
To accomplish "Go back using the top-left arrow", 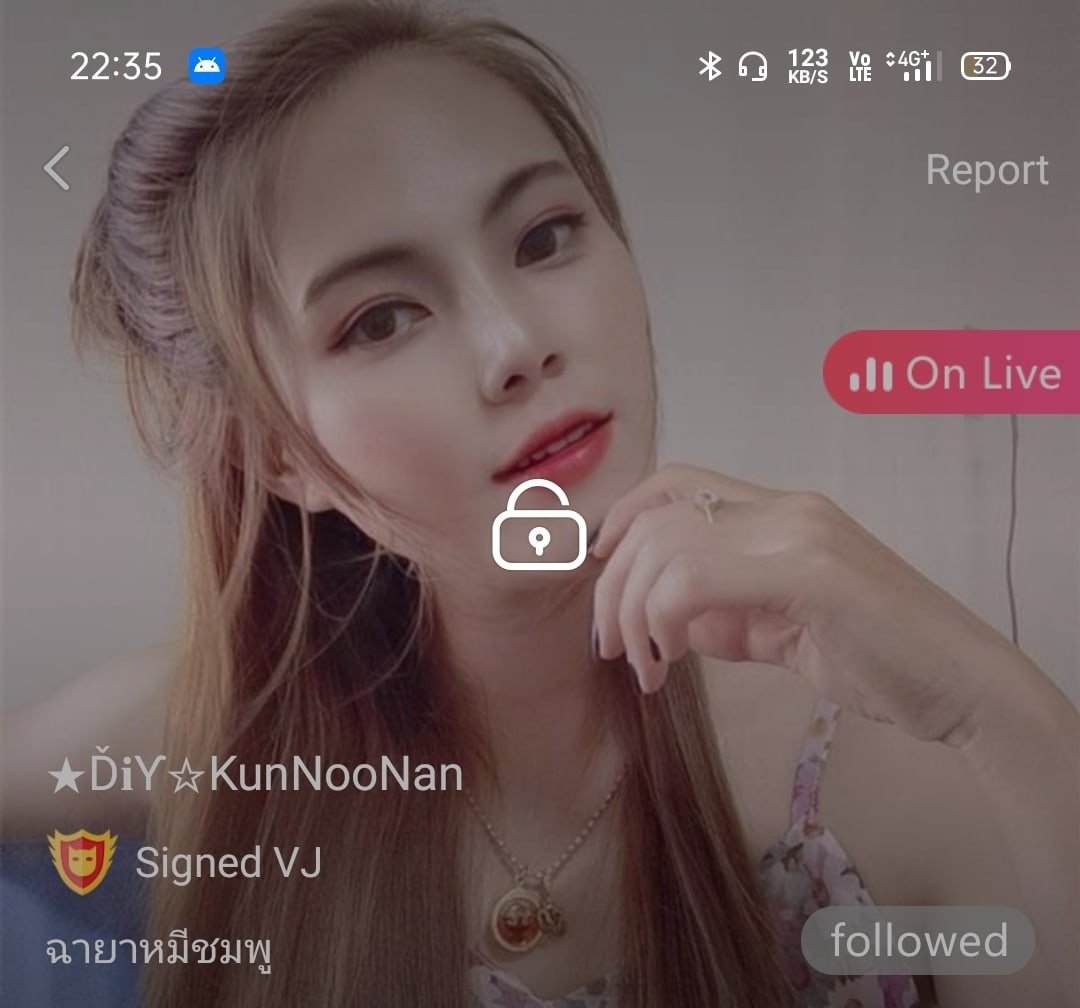I will click(57, 168).
